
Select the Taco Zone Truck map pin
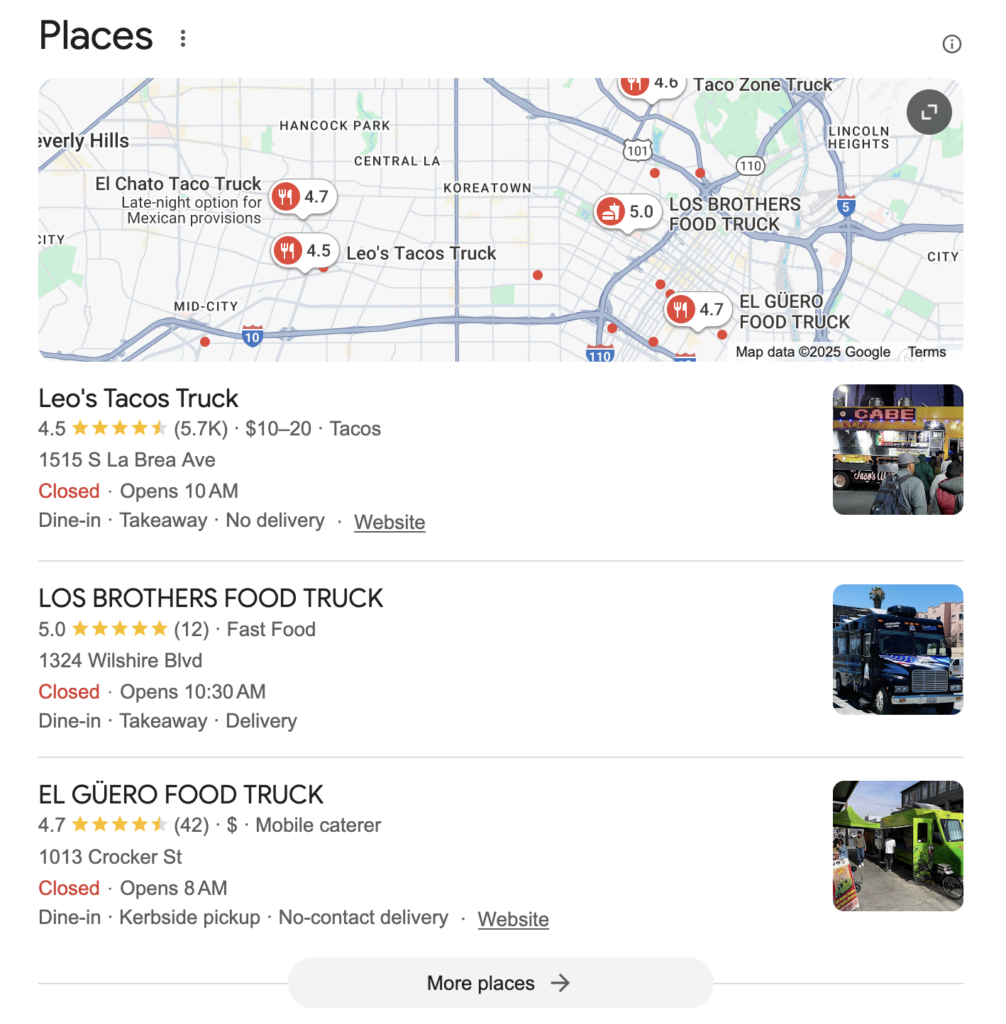pyautogui.click(x=650, y=84)
